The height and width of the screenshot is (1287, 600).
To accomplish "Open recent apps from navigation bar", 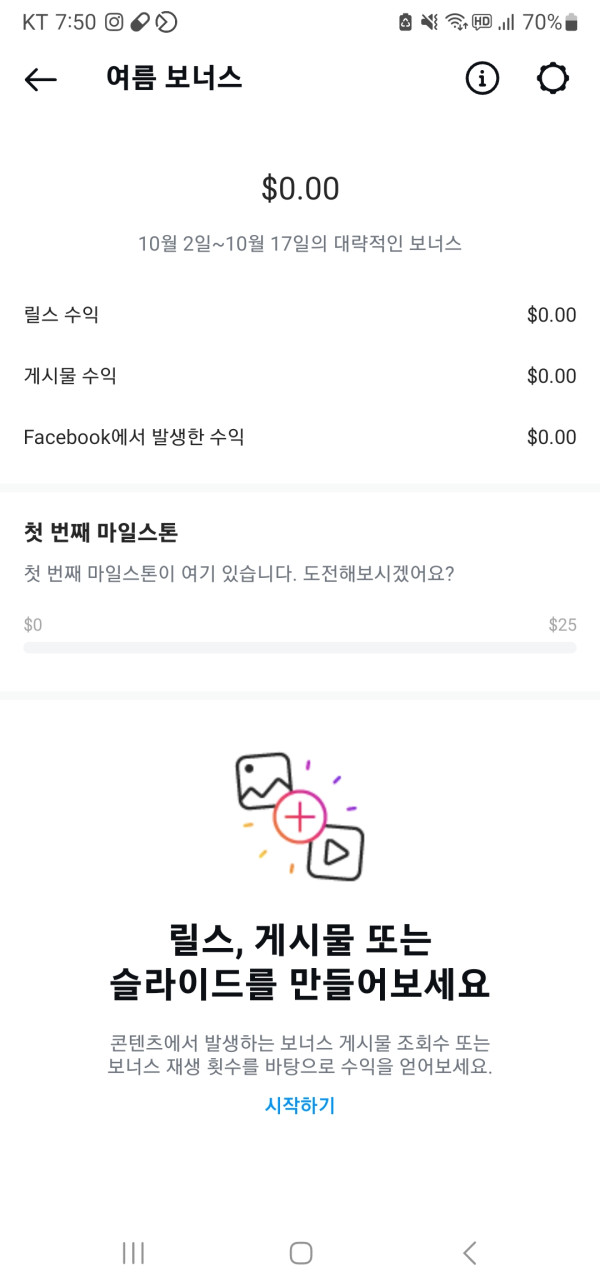I will coord(133,1253).
